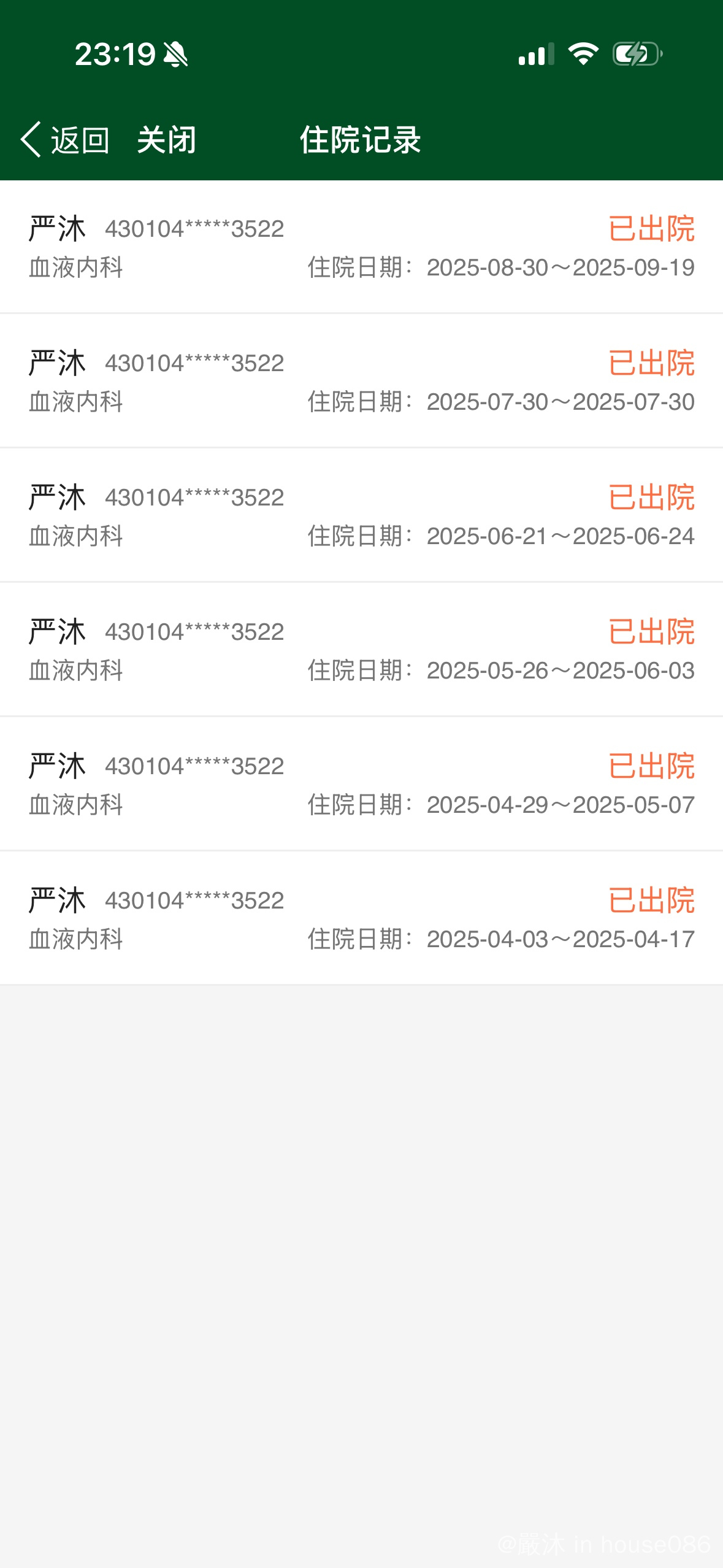Close the page with 关闭
The height and width of the screenshot is (1568, 723).
coord(166,140)
